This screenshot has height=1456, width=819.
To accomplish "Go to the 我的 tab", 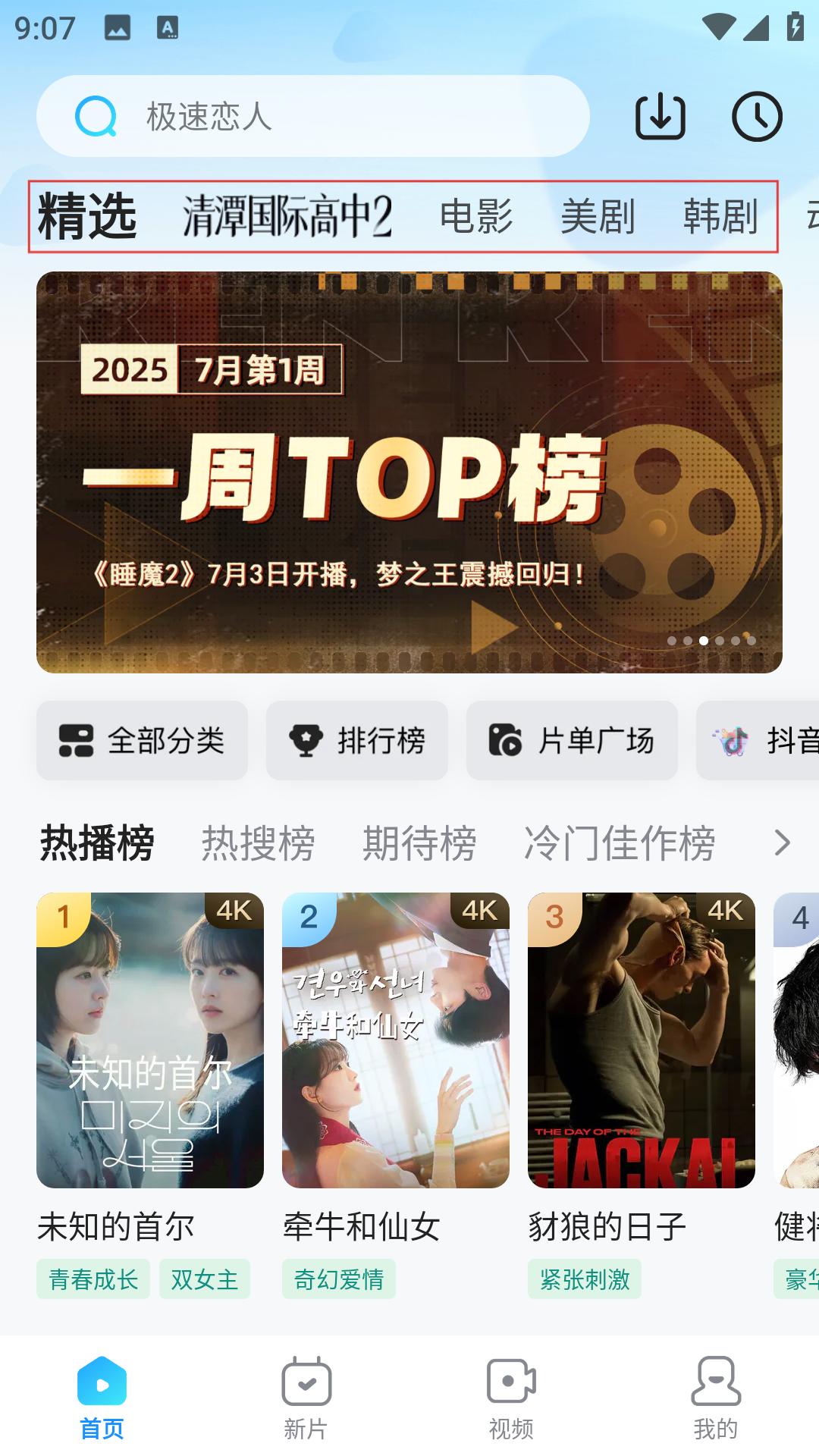I will click(716, 1398).
